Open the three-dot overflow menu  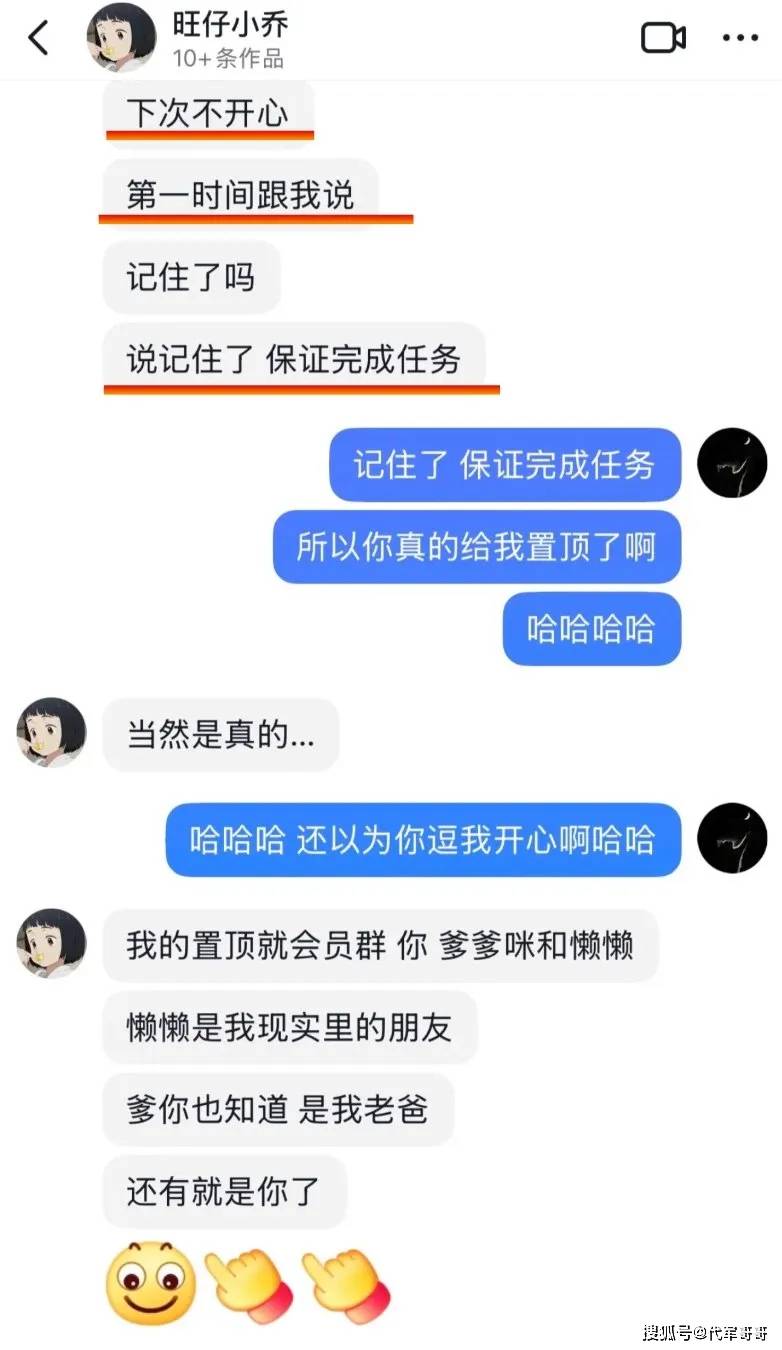point(740,38)
